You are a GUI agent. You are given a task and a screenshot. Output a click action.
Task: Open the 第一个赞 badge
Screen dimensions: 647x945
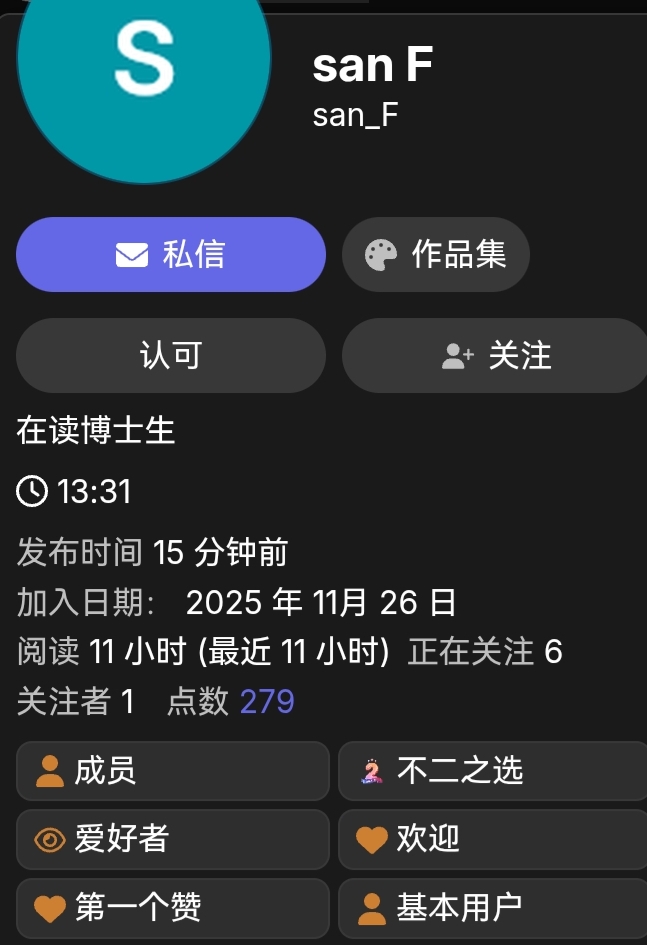(x=172, y=908)
